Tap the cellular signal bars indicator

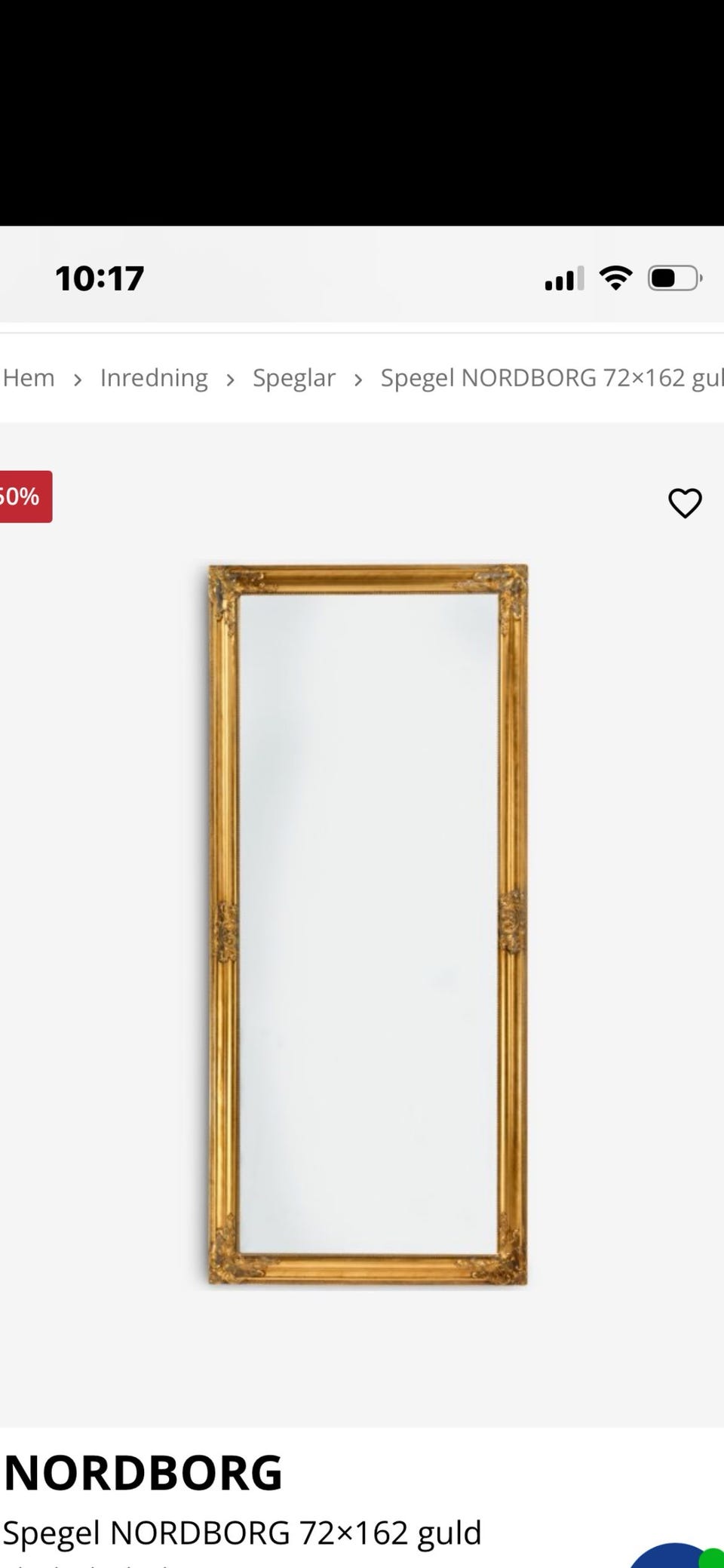(563, 278)
